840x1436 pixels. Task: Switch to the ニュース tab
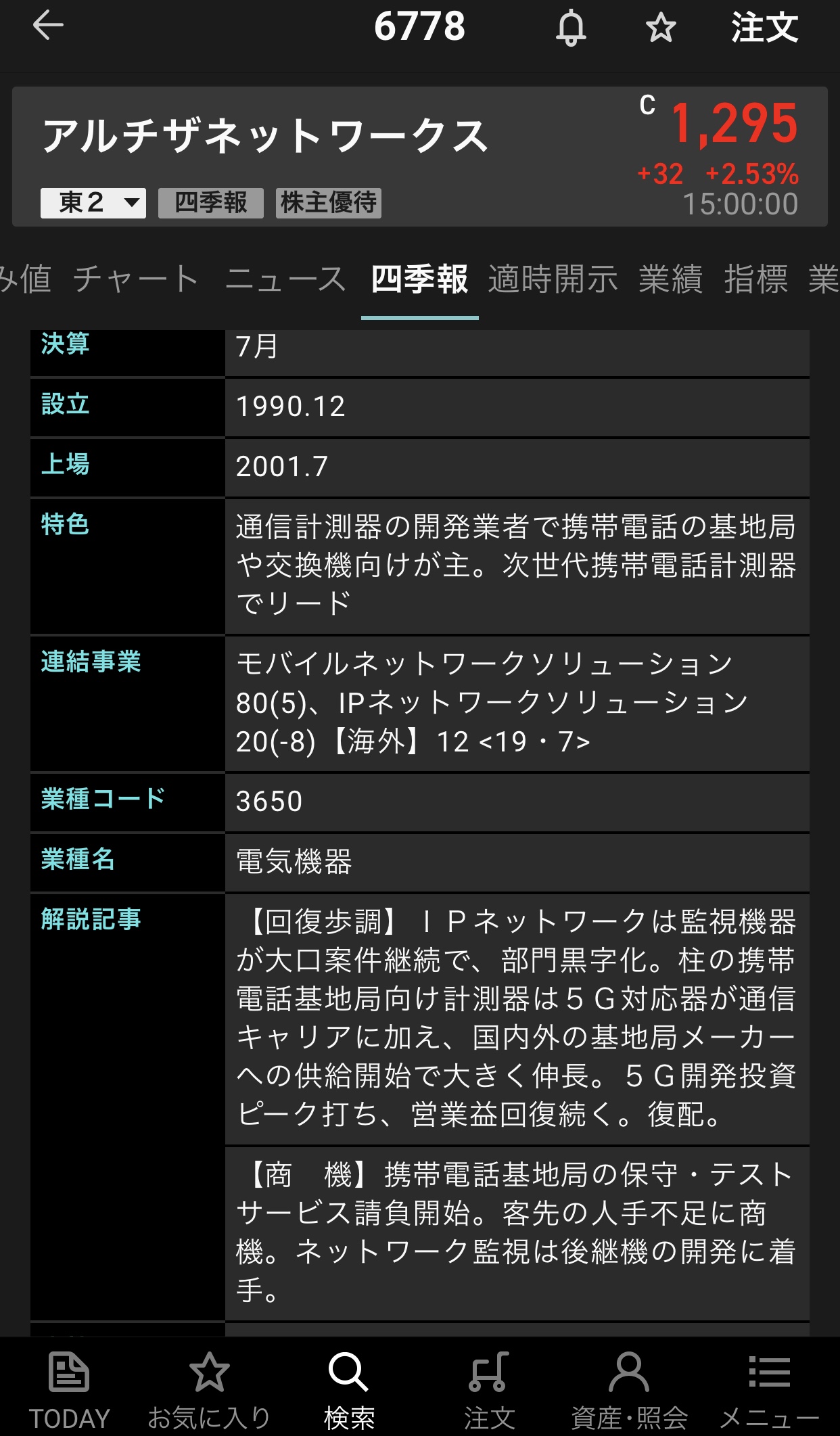285,279
